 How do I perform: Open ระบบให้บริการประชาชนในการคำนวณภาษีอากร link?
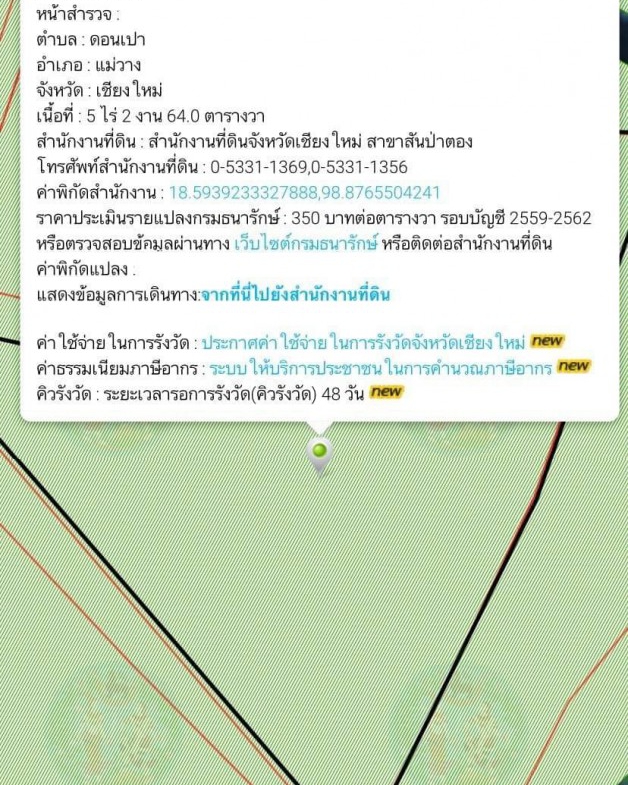[x=380, y=367]
